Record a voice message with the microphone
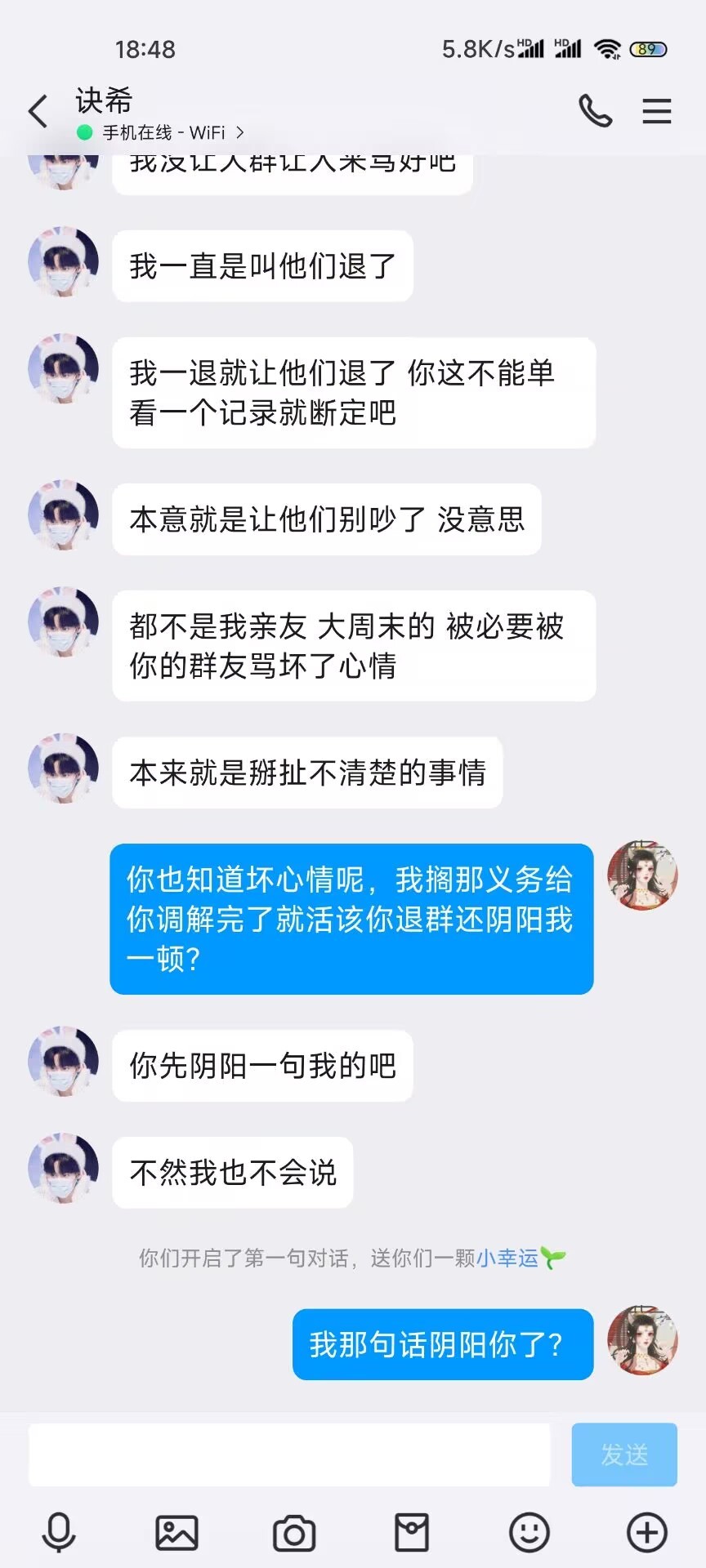The width and height of the screenshot is (706, 1568). 59,1532
